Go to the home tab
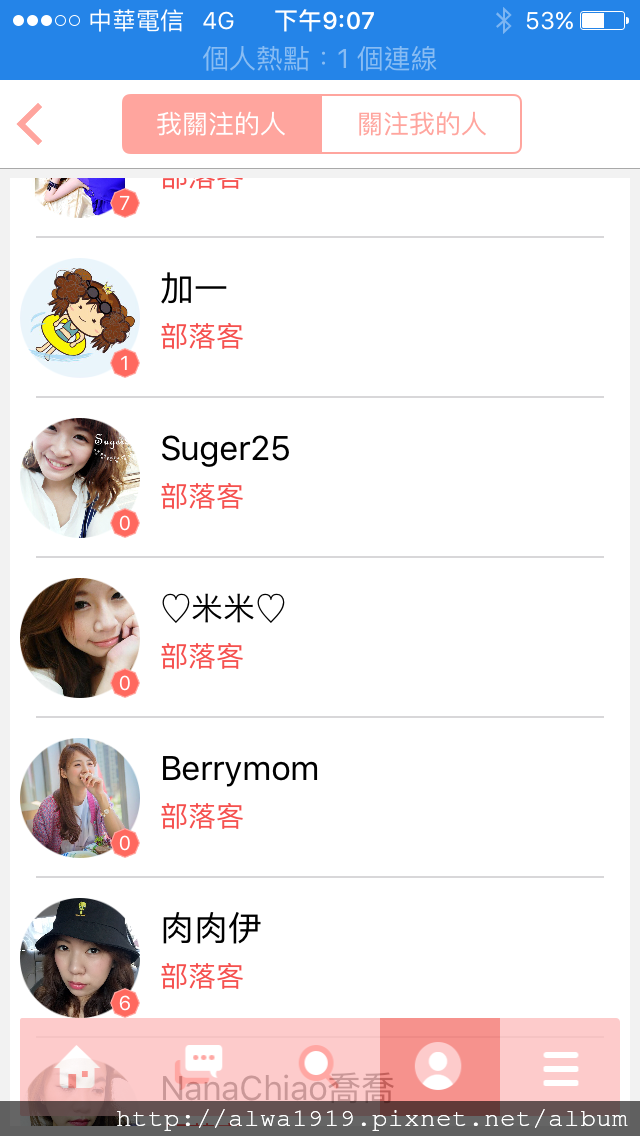Viewport: 640px width, 1136px height. pyautogui.click(x=80, y=1067)
